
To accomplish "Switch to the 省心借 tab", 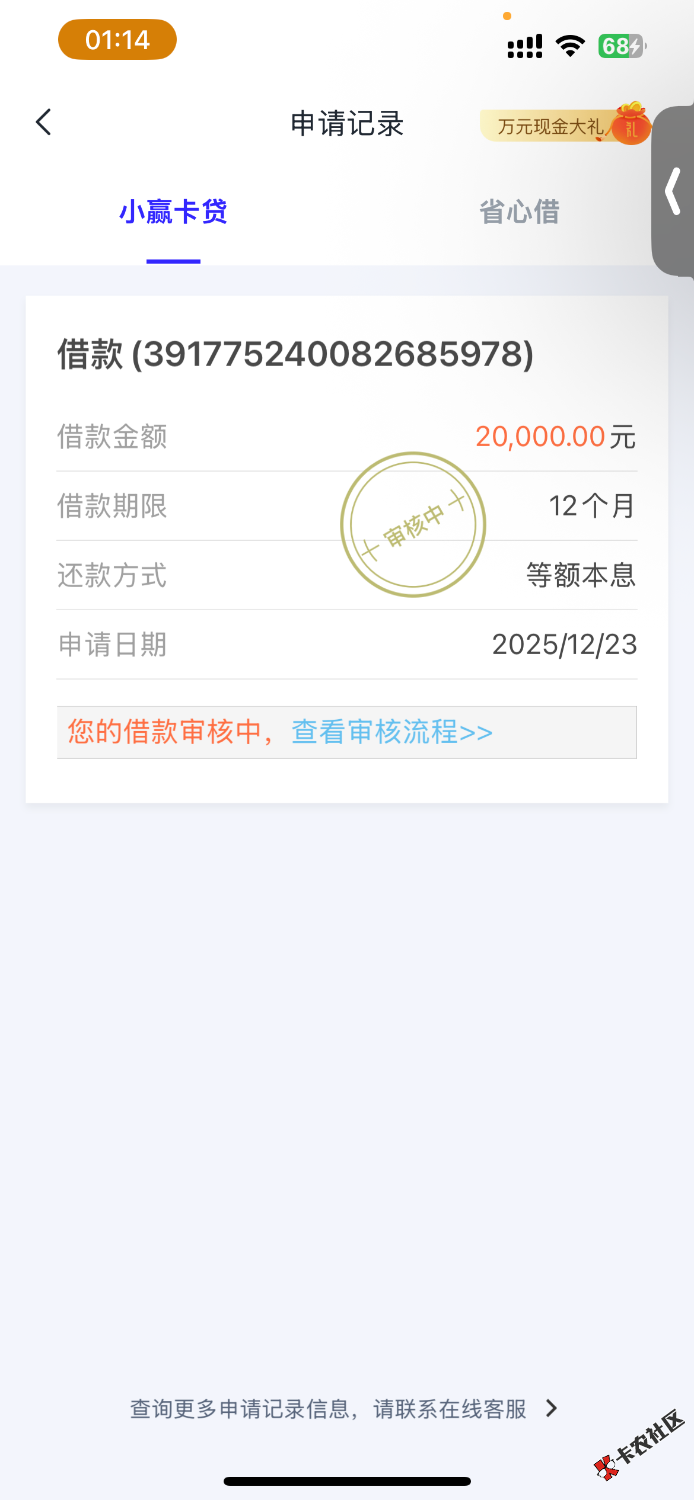I will tap(519, 212).
